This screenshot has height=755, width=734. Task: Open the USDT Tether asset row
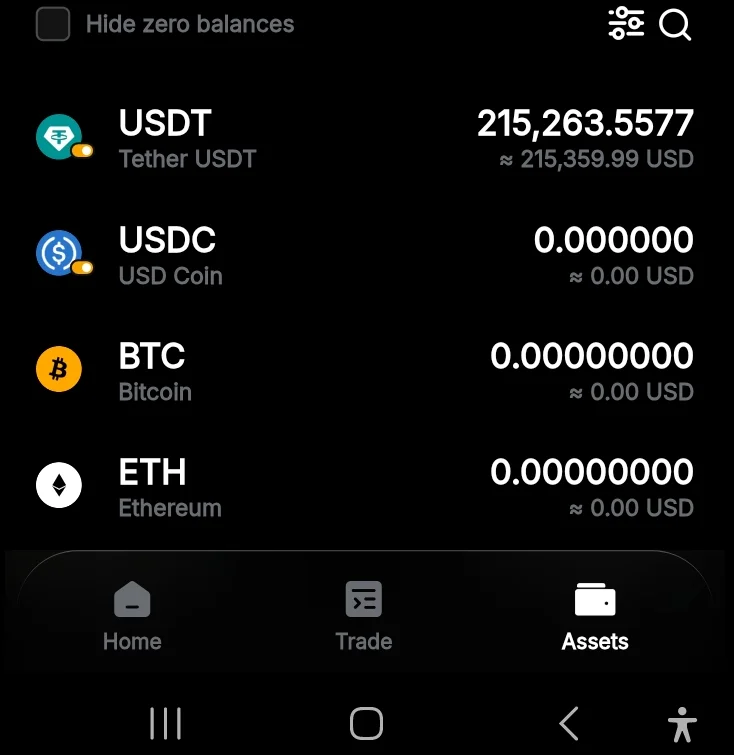coord(365,140)
